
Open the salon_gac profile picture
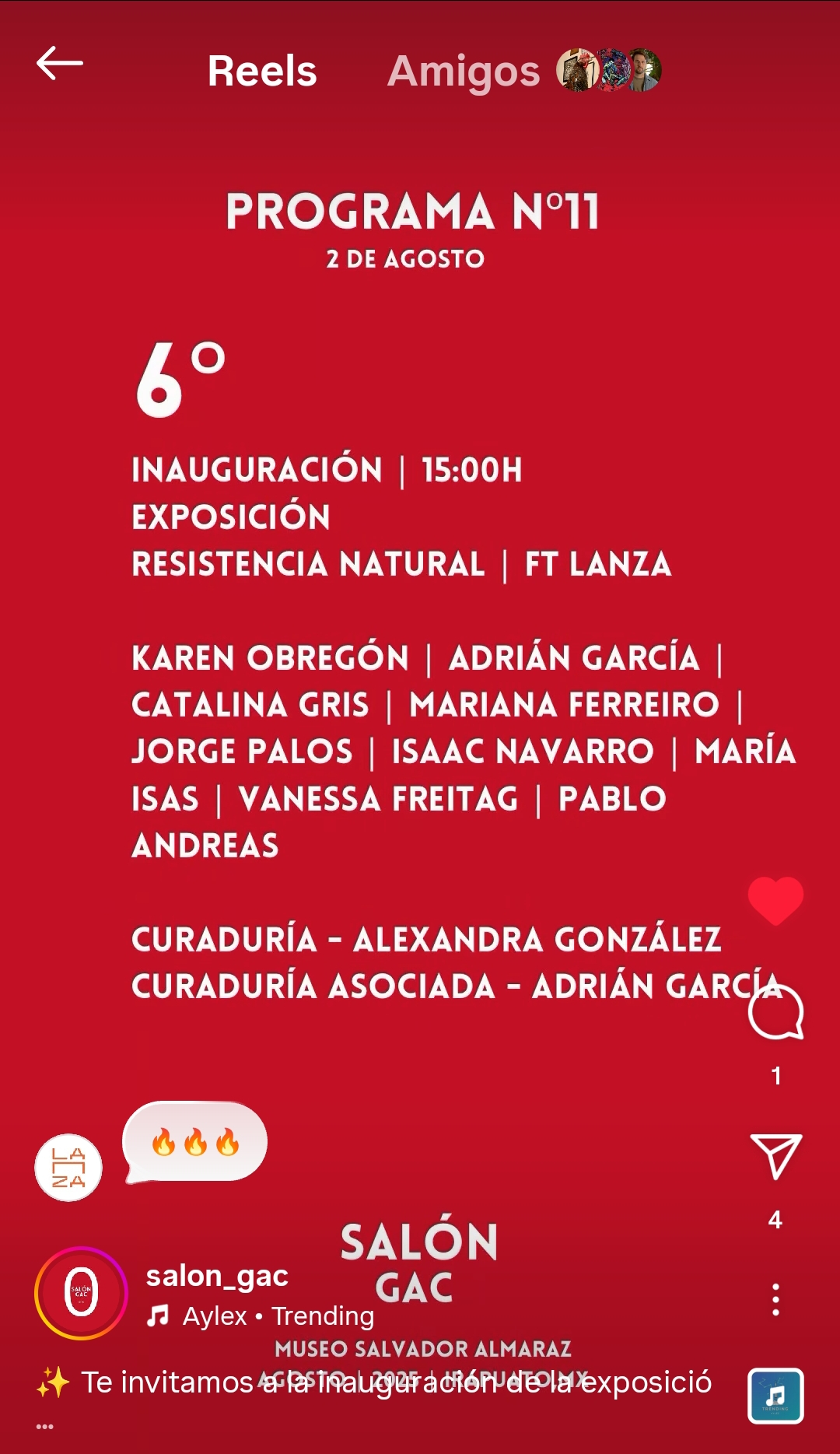coord(81,1293)
